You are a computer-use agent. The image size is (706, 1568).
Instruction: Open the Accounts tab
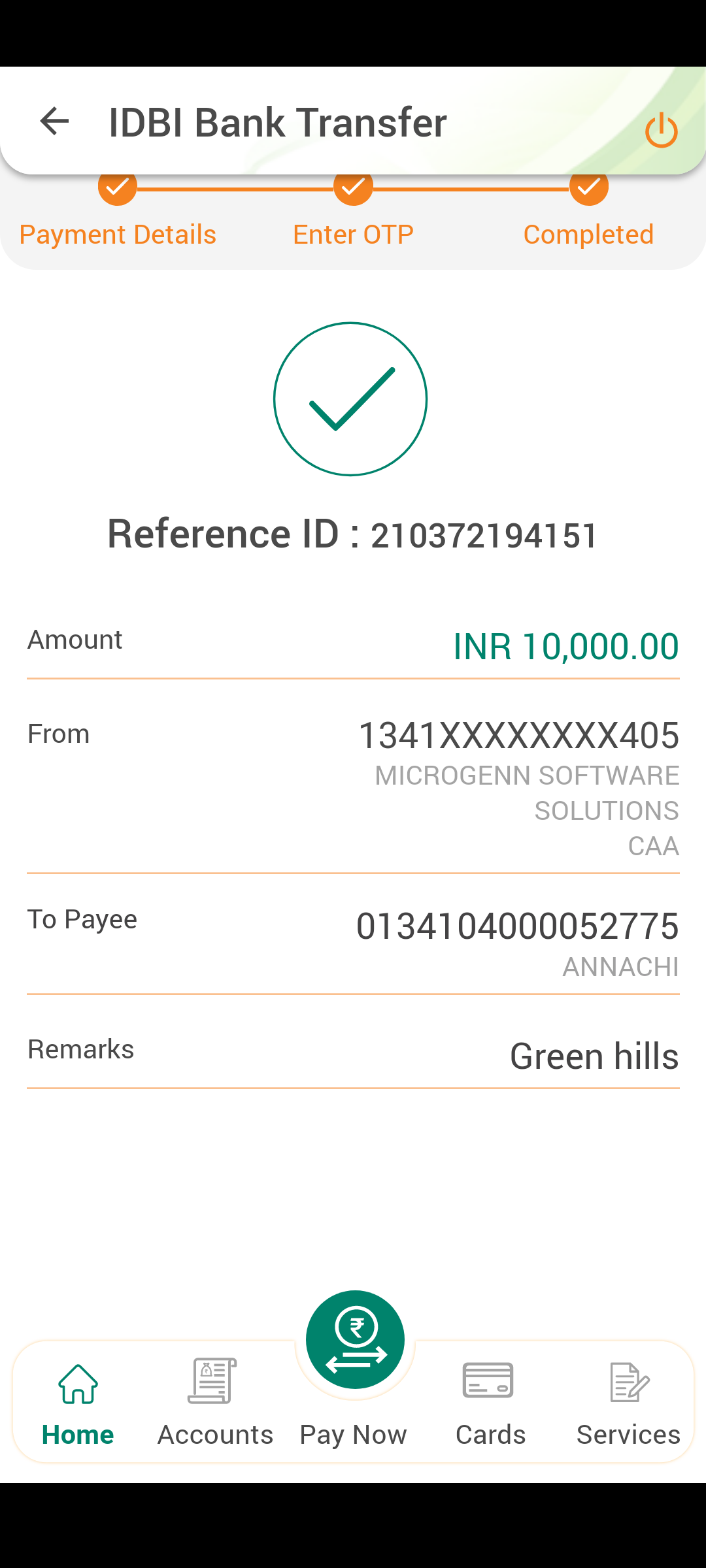point(214,1401)
